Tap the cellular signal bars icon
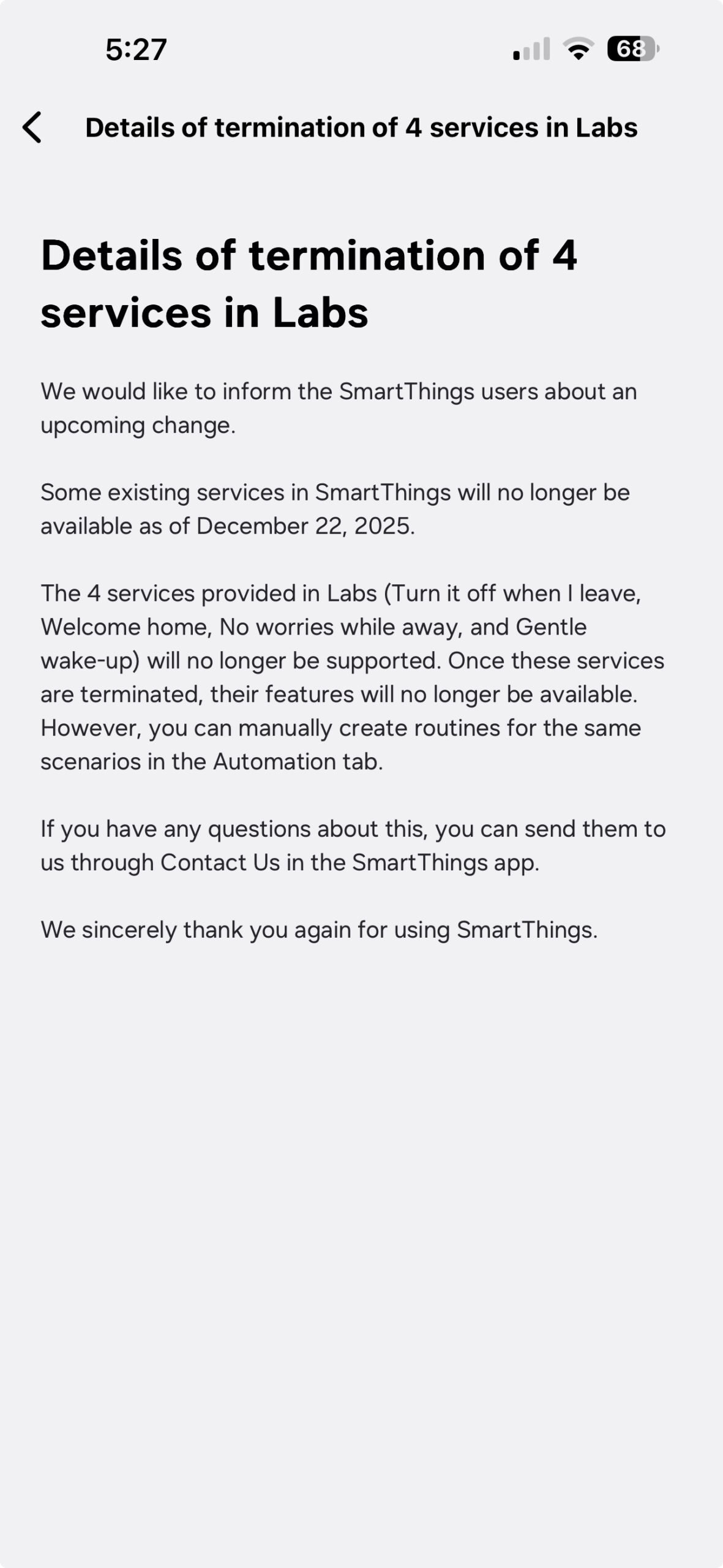723x1568 pixels. click(530, 51)
